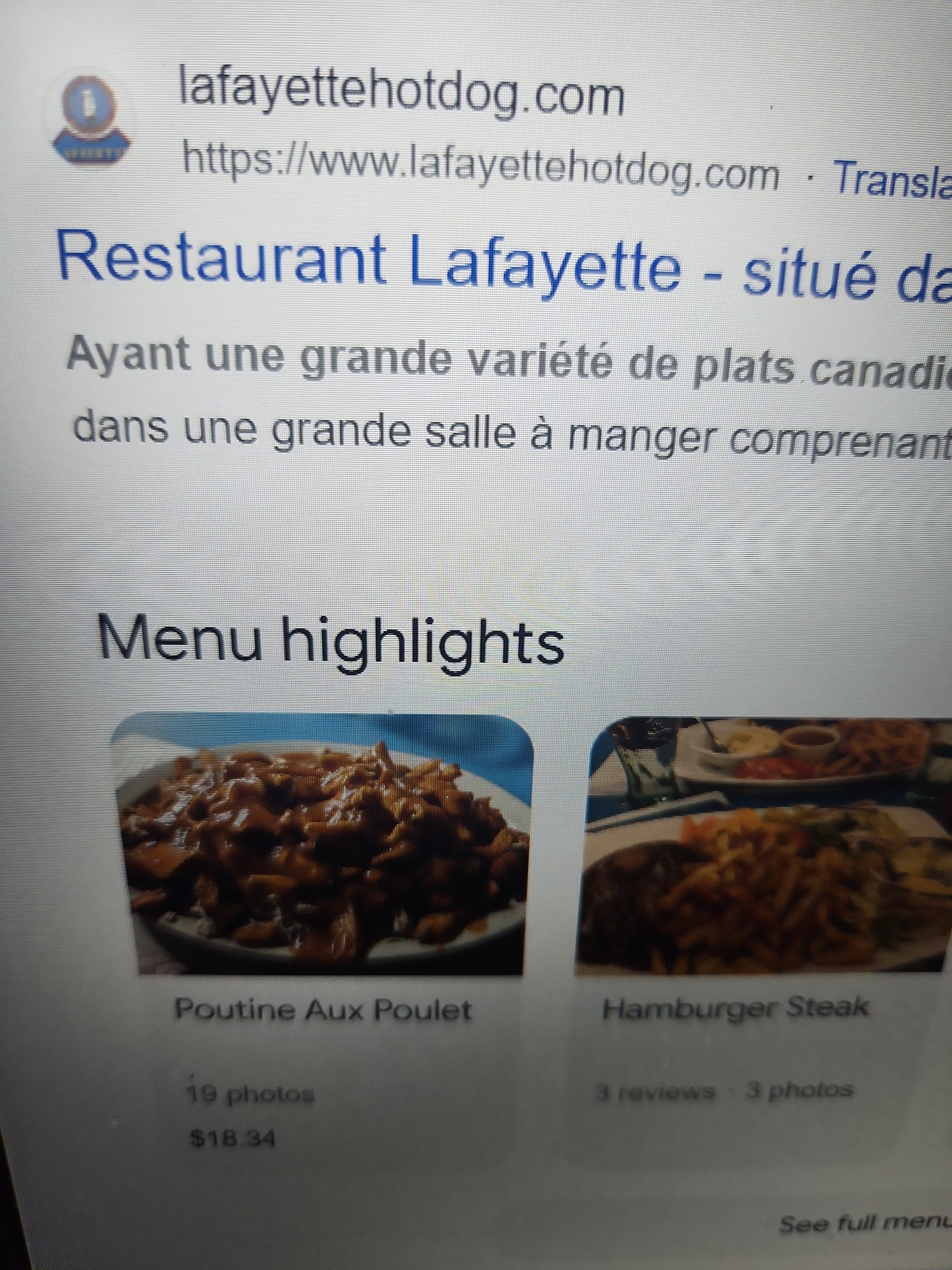
Task: Click the Menu highlights section heading
Action: [336, 645]
